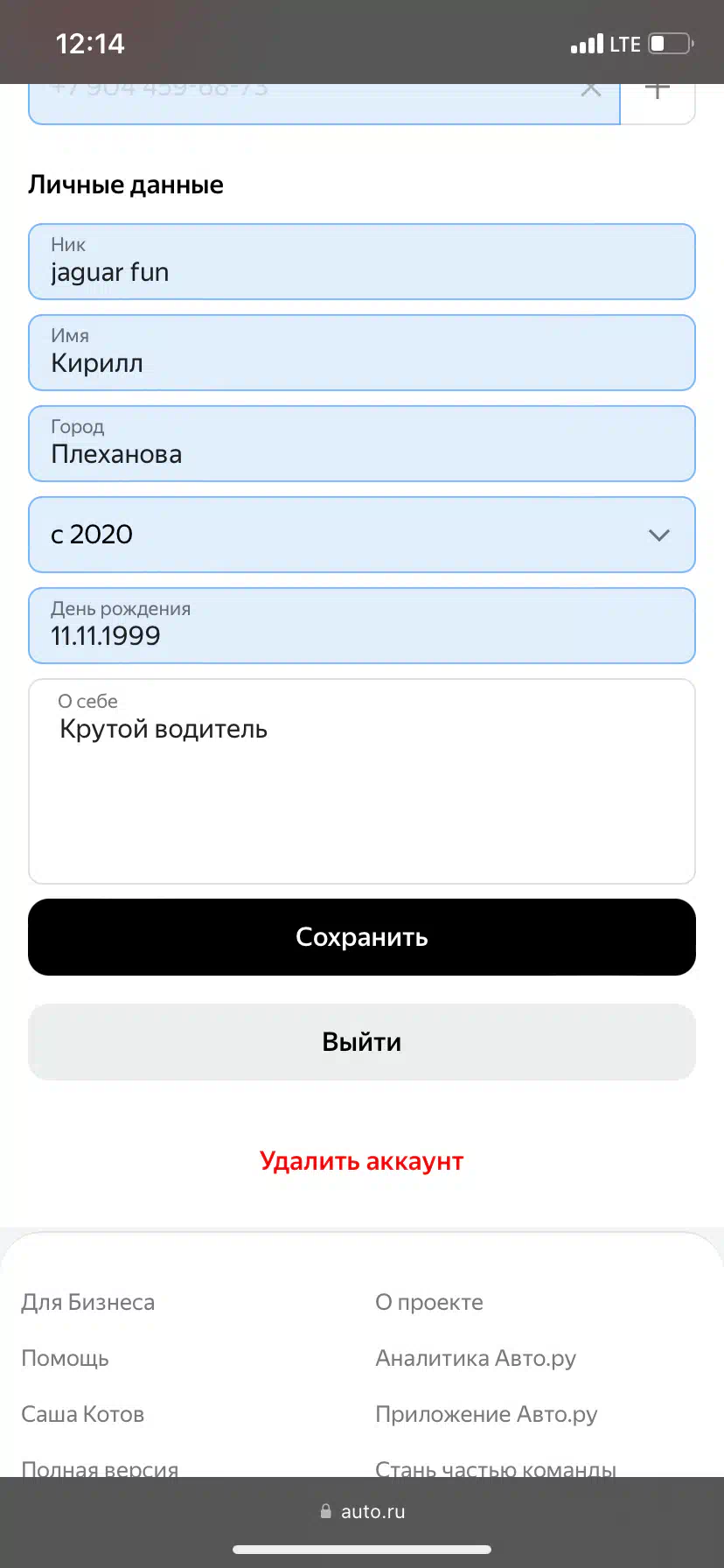
Task: Open the Помощь link
Action: [x=66, y=1358]
